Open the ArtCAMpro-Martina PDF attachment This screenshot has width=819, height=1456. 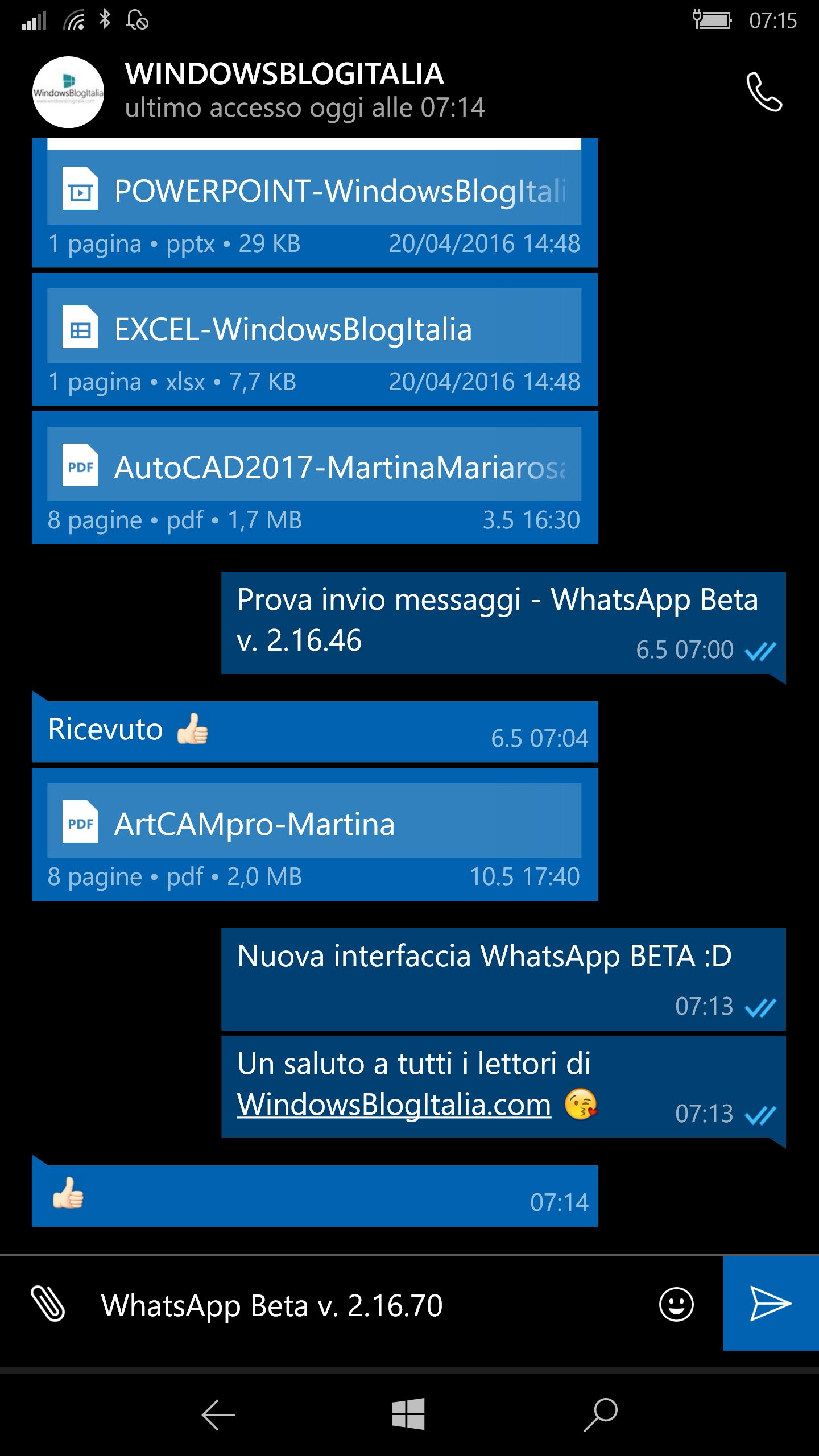(315, 834)
